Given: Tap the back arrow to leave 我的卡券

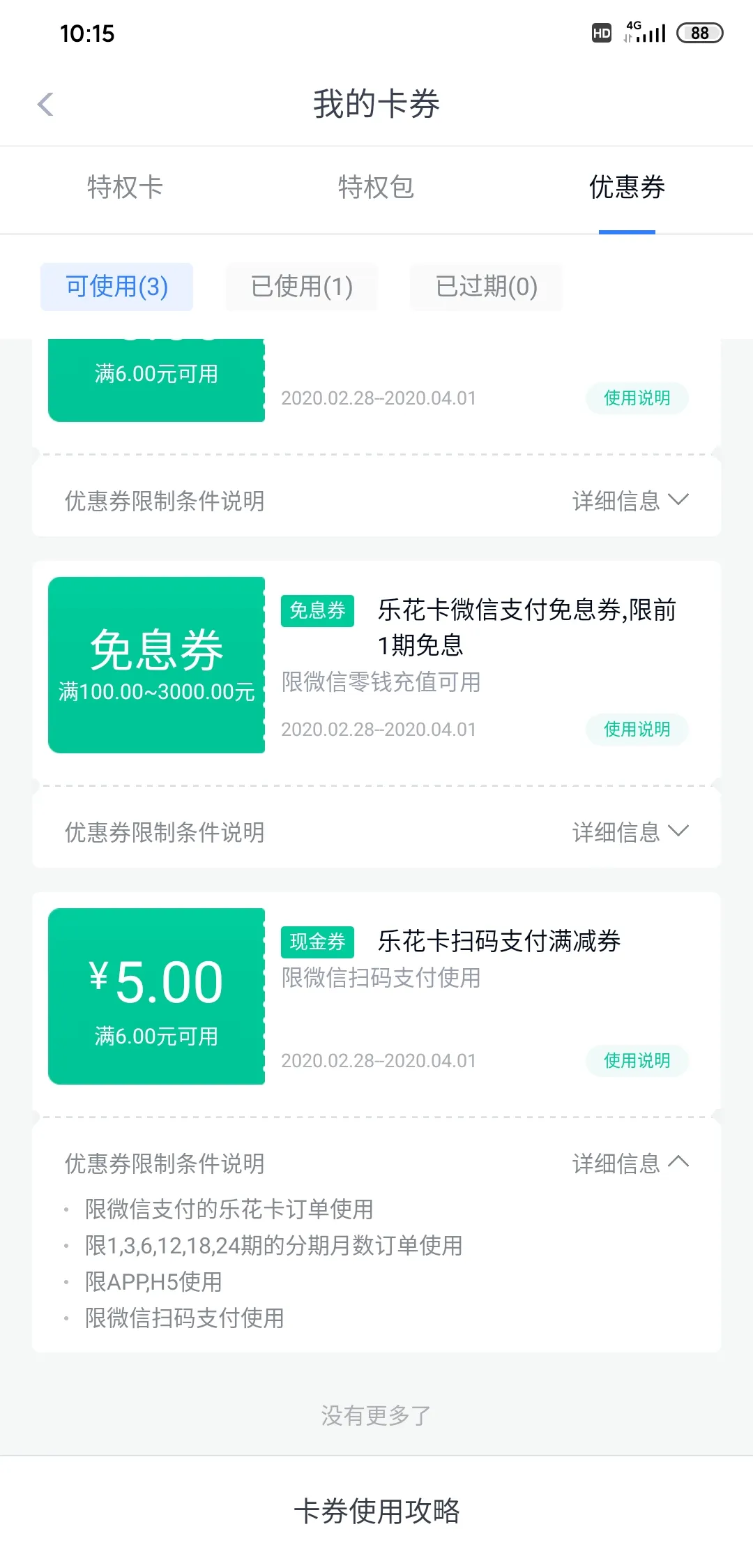Looking at the screenshot, I should 45,103.
